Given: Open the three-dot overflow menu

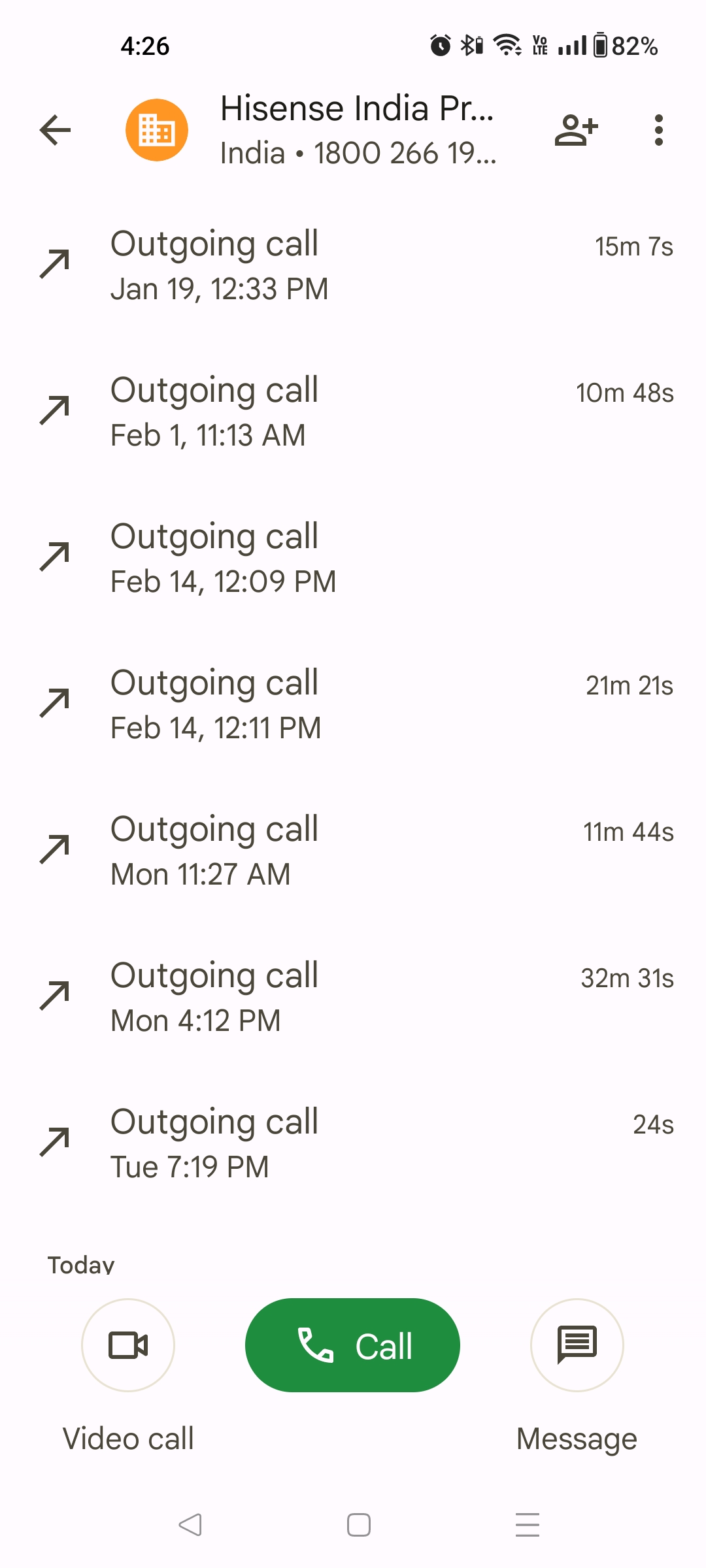Looking at the screenshot, I should (658, 130).
